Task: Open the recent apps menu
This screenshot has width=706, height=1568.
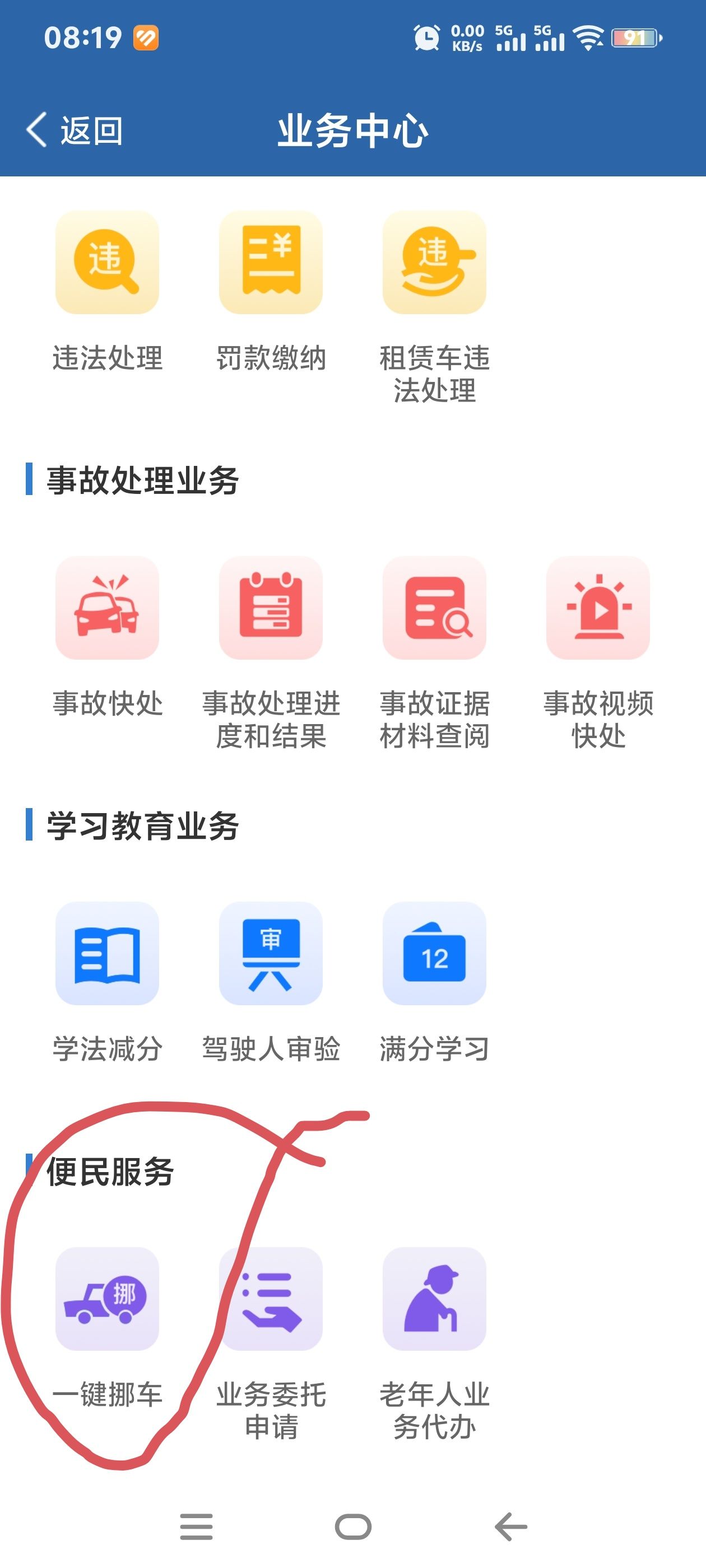Action: tap(196, 1527)
